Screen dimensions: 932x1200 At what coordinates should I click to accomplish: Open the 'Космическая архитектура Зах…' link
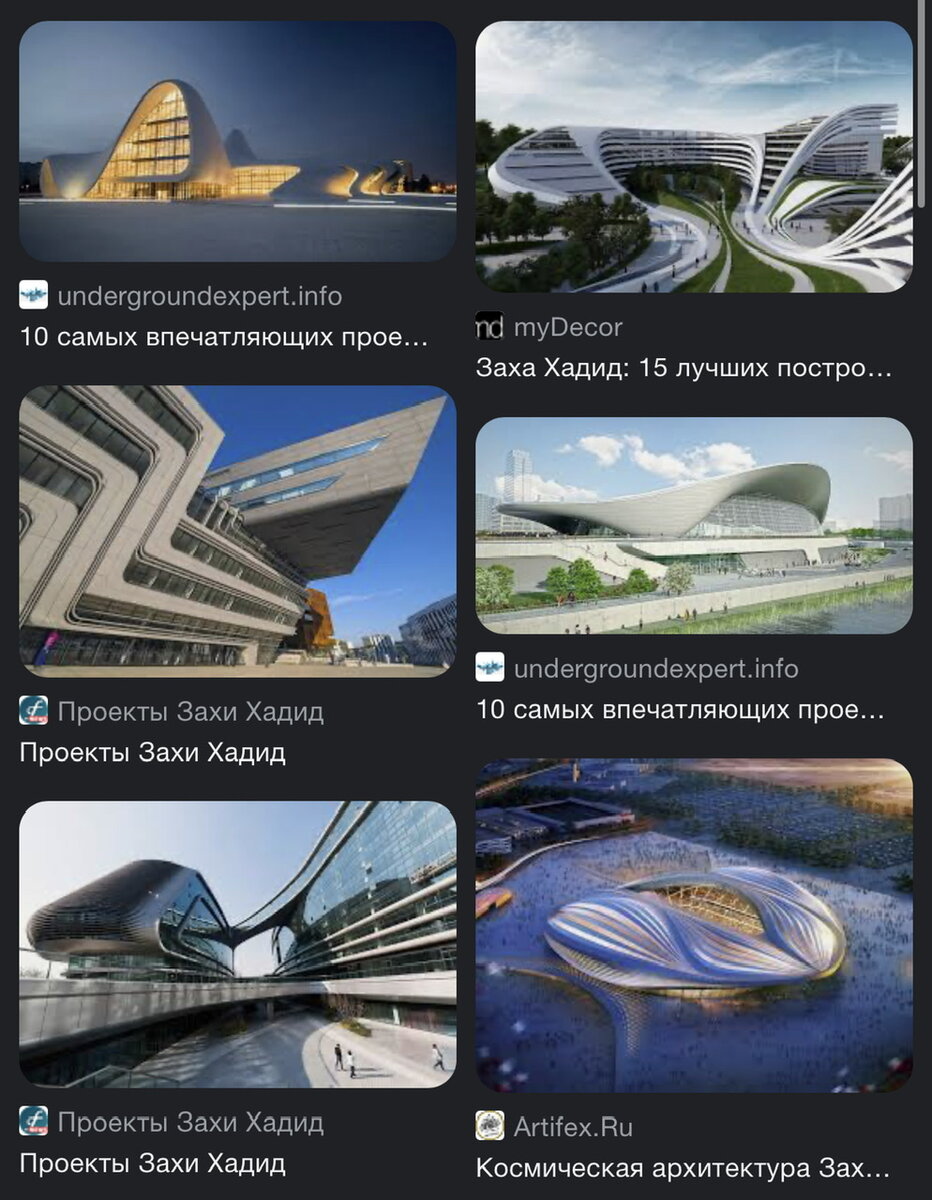[683, 1168]
